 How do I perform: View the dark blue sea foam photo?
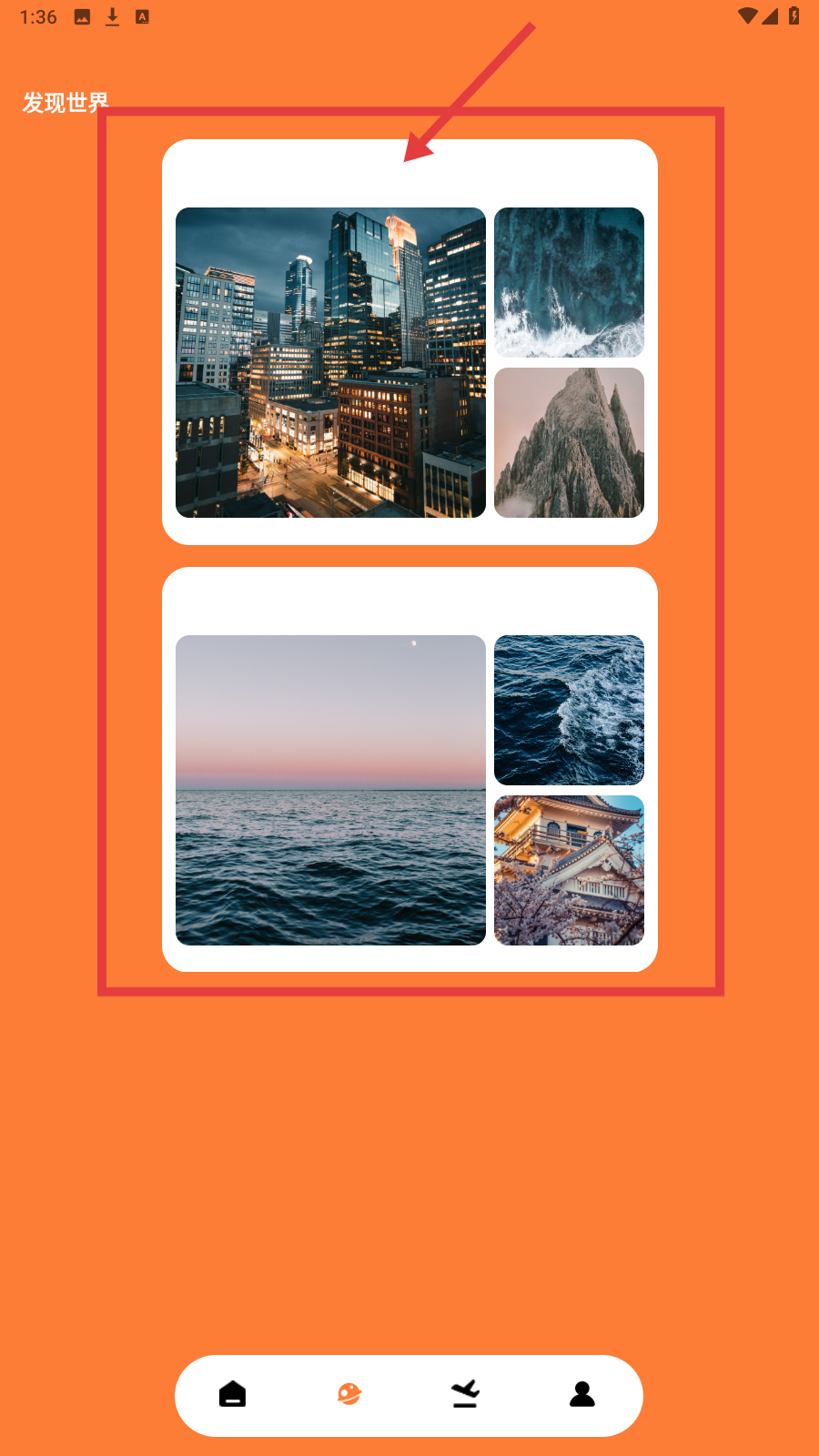click(x=569, y=710)
